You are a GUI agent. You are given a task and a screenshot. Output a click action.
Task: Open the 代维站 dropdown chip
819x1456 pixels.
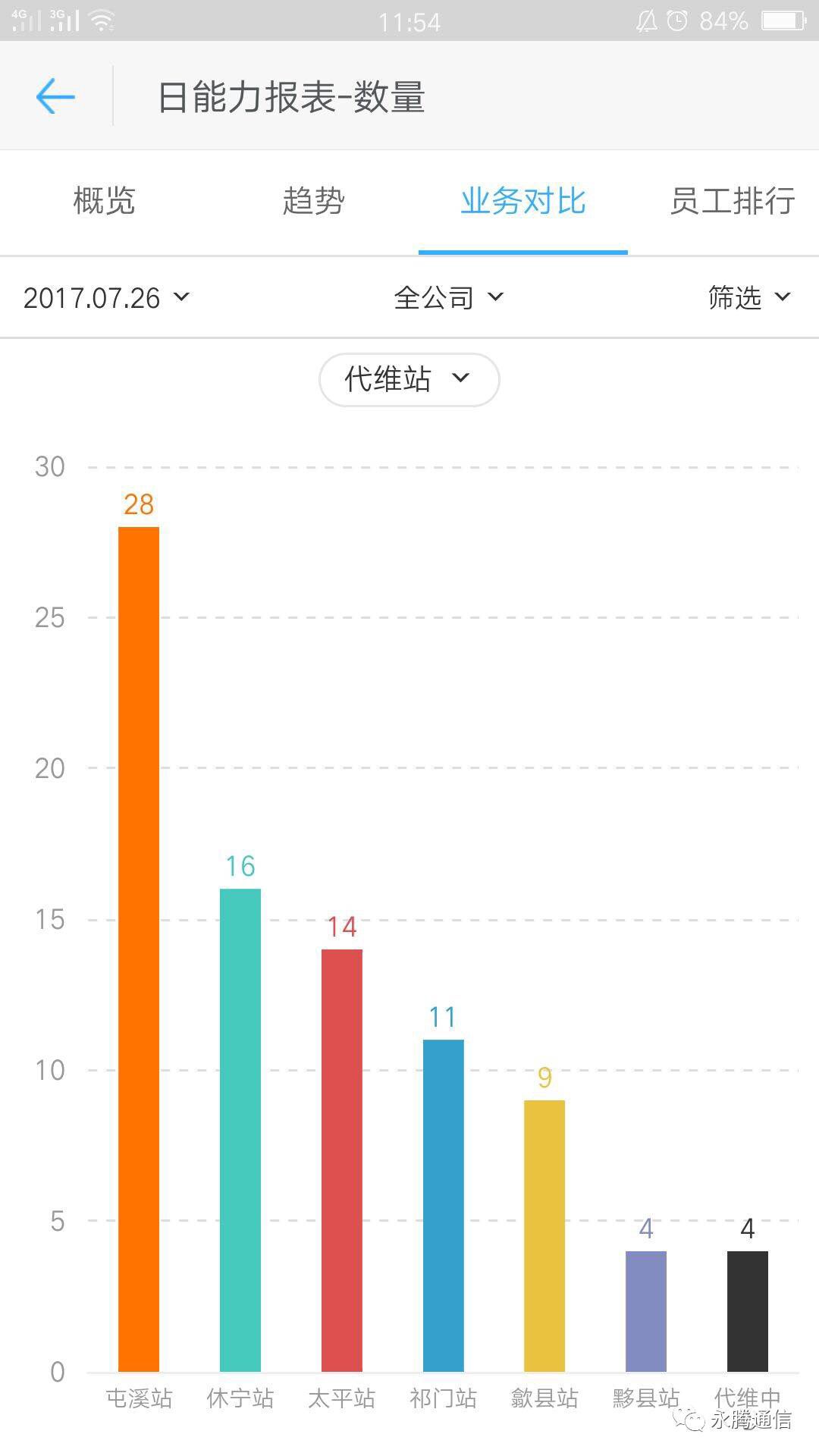click(409, 379)
